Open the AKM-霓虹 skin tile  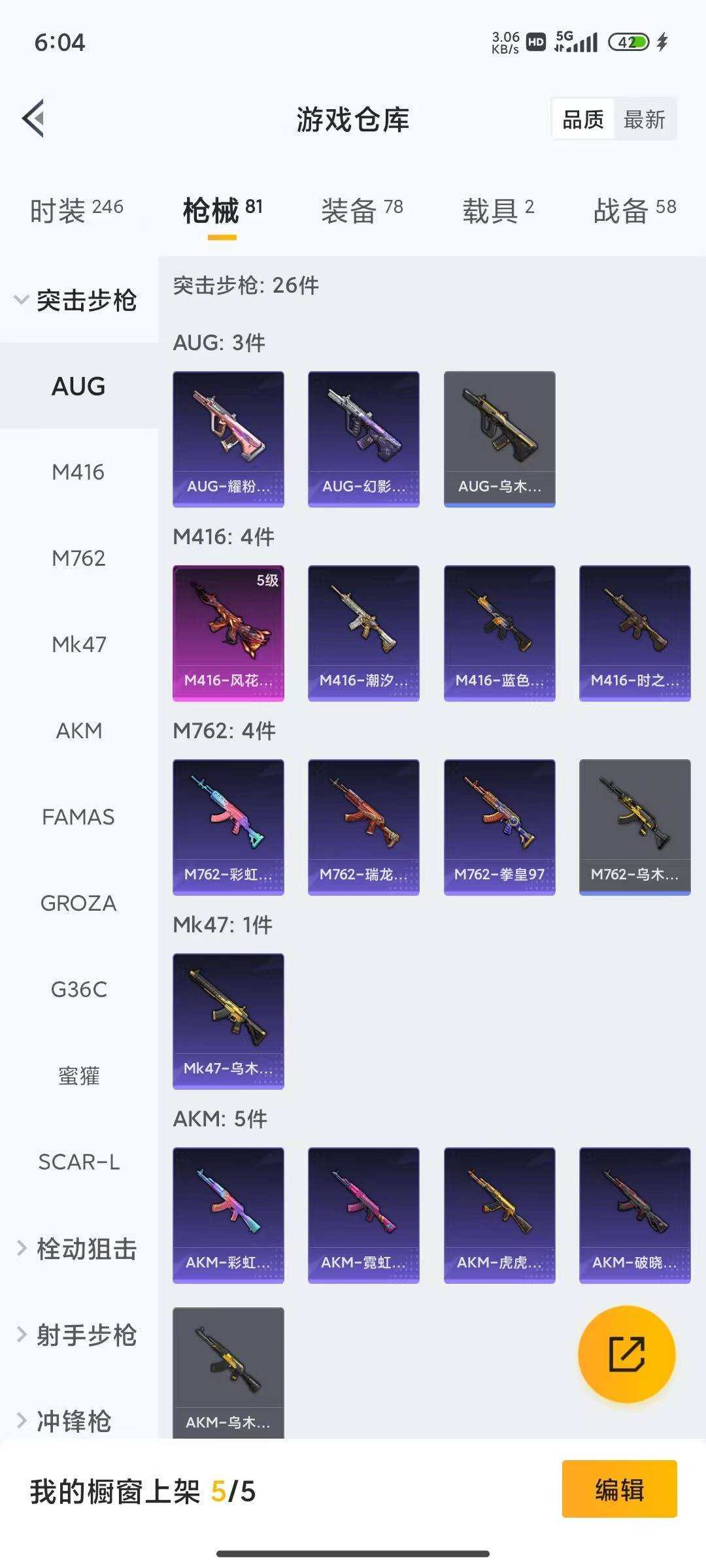point(363,1215)
